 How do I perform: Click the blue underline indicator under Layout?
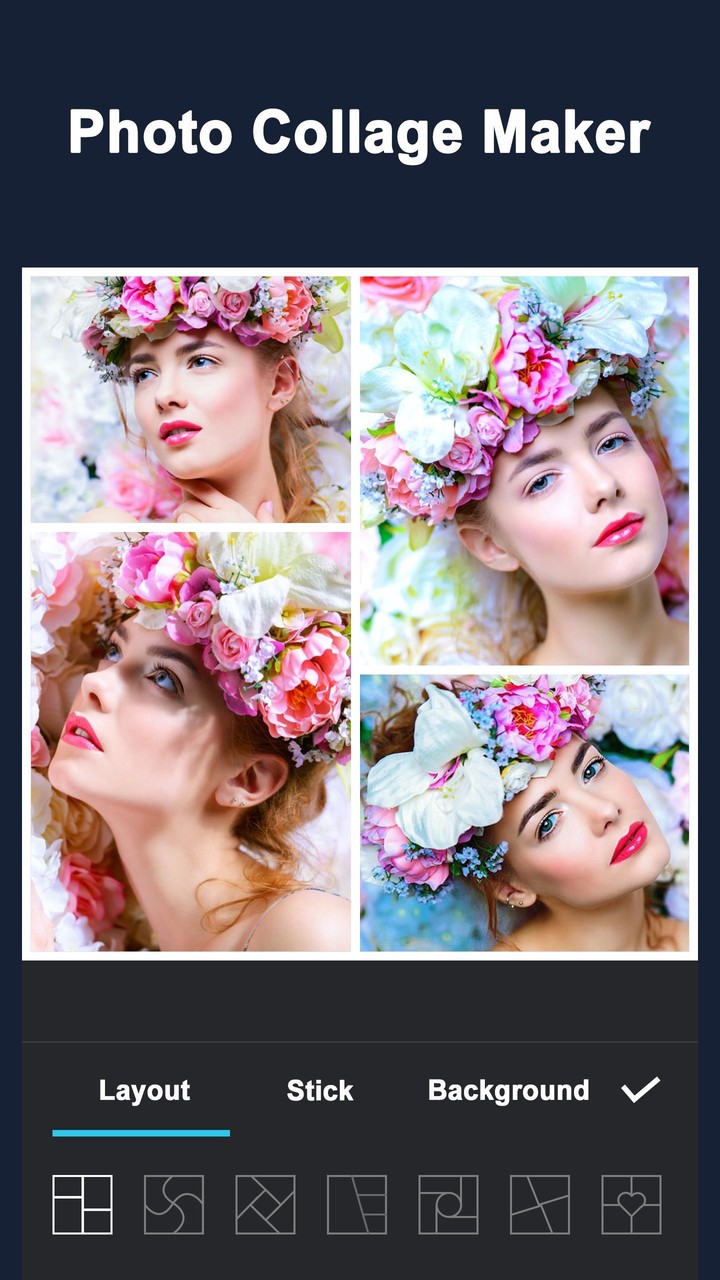click(144, 1133)
